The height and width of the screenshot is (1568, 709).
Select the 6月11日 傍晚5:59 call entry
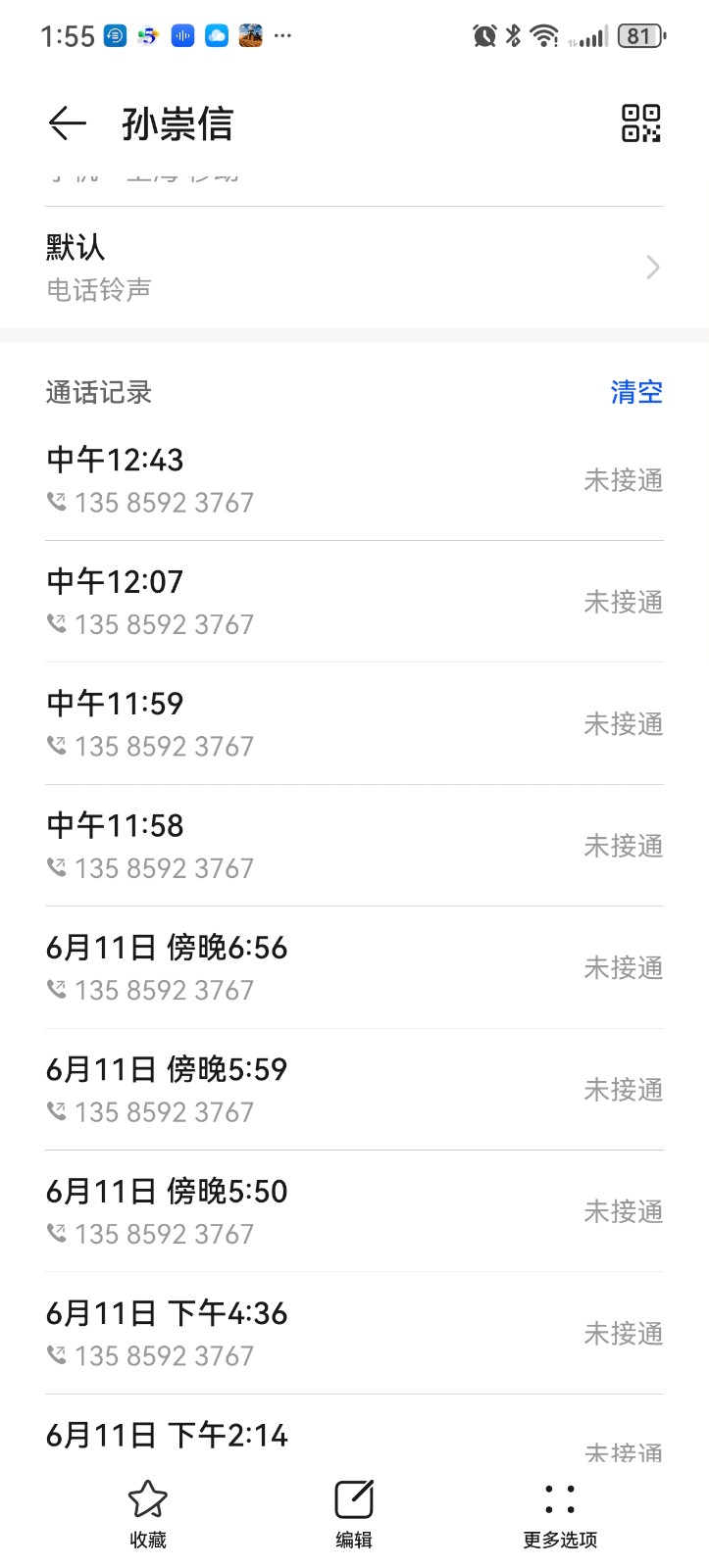tap(354, 1090)
